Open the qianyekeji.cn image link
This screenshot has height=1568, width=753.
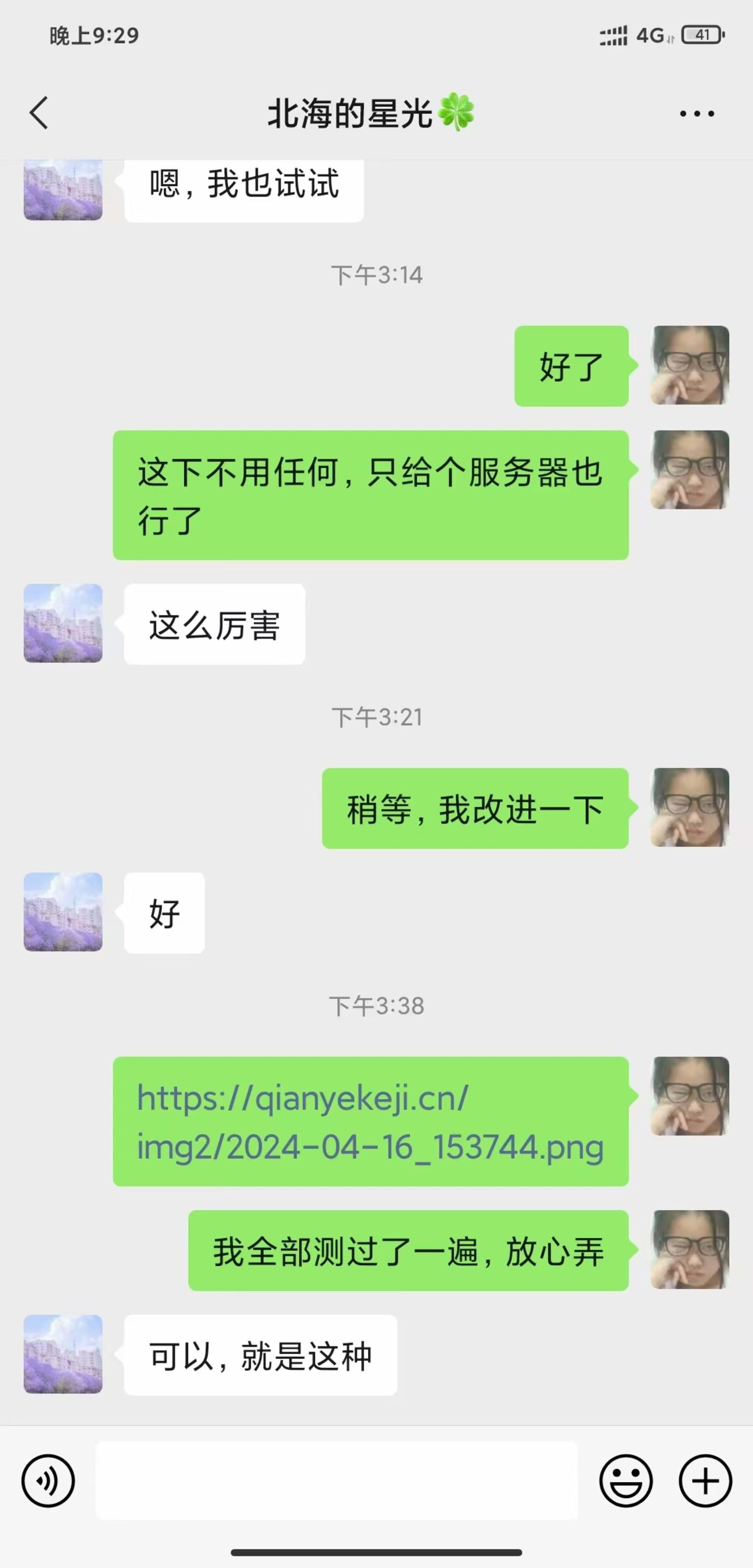pyautogui.click(x=370, y=1122)
